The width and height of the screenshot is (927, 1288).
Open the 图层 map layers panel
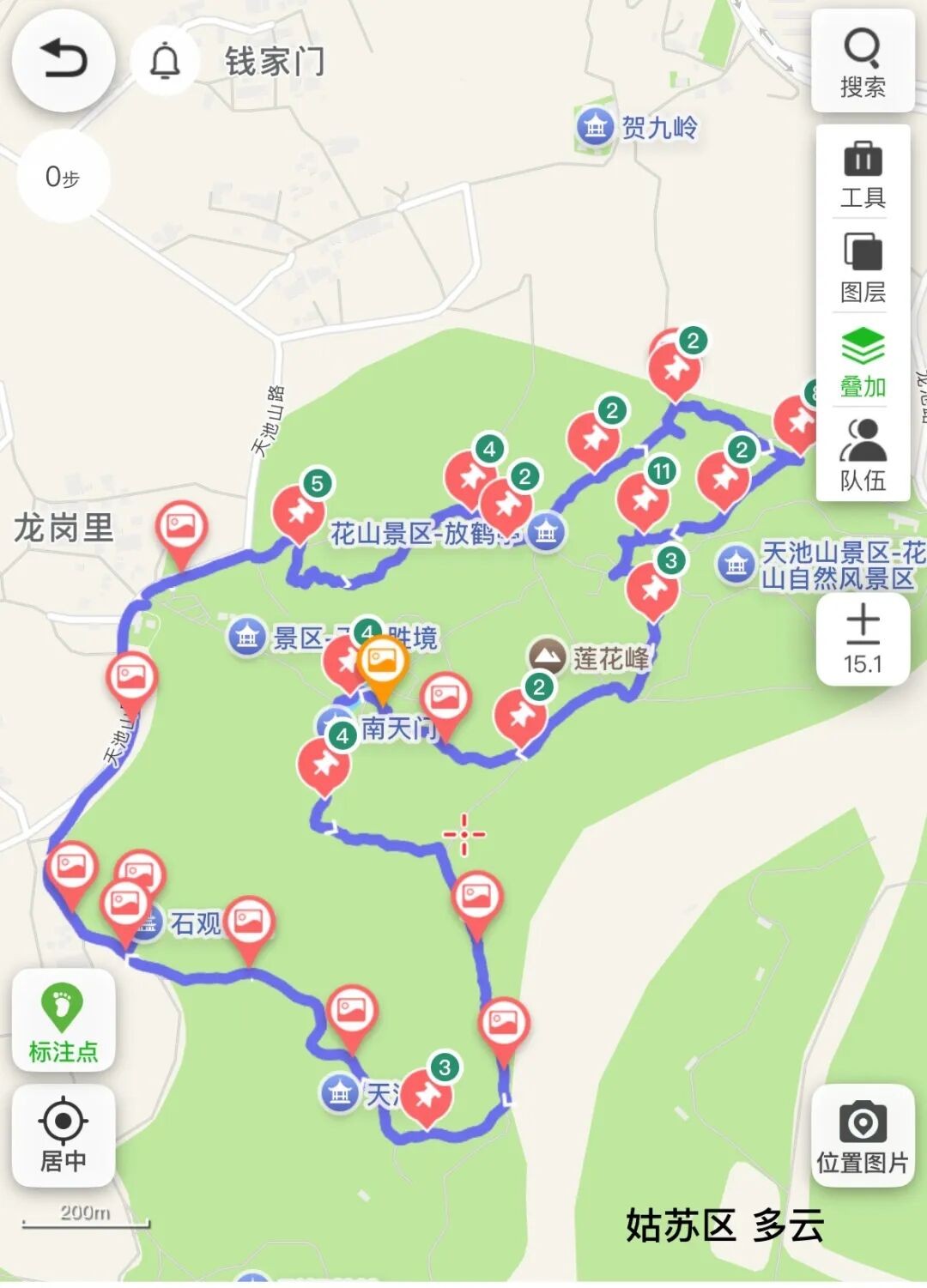[x=863, y=266]
